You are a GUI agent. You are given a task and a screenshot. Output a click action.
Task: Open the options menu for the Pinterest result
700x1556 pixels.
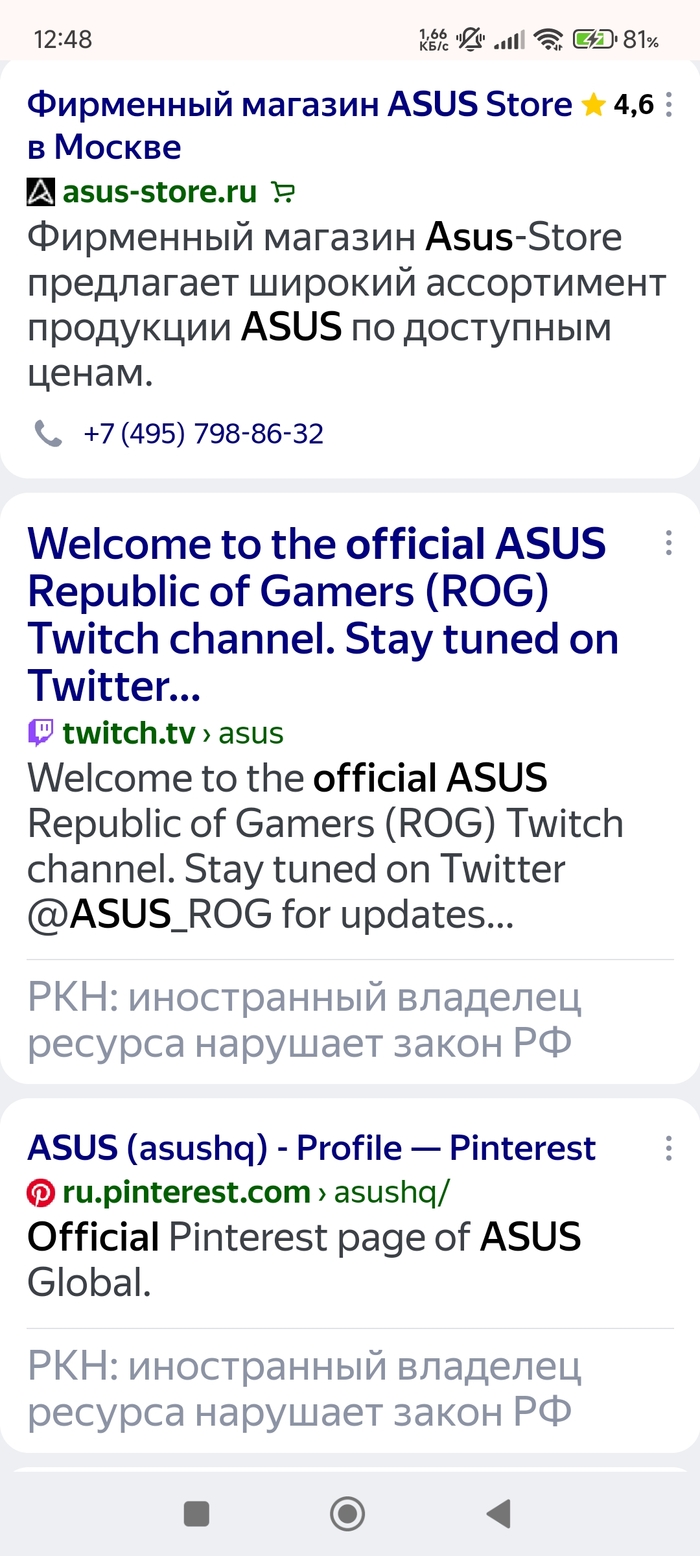click(x=669, y=1148)
